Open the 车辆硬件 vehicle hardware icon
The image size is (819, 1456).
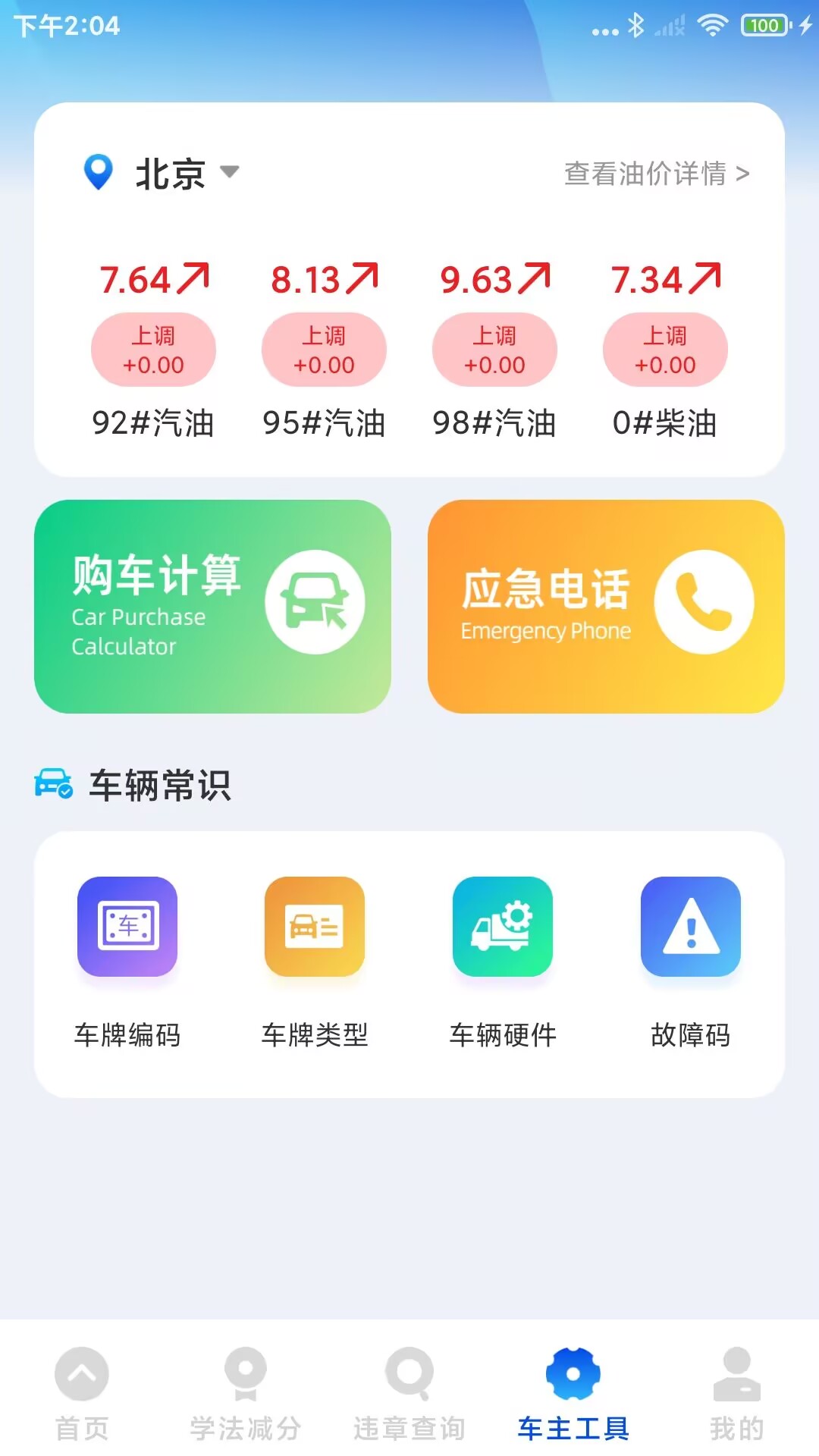pyautogui.click(x=502, y=926)
